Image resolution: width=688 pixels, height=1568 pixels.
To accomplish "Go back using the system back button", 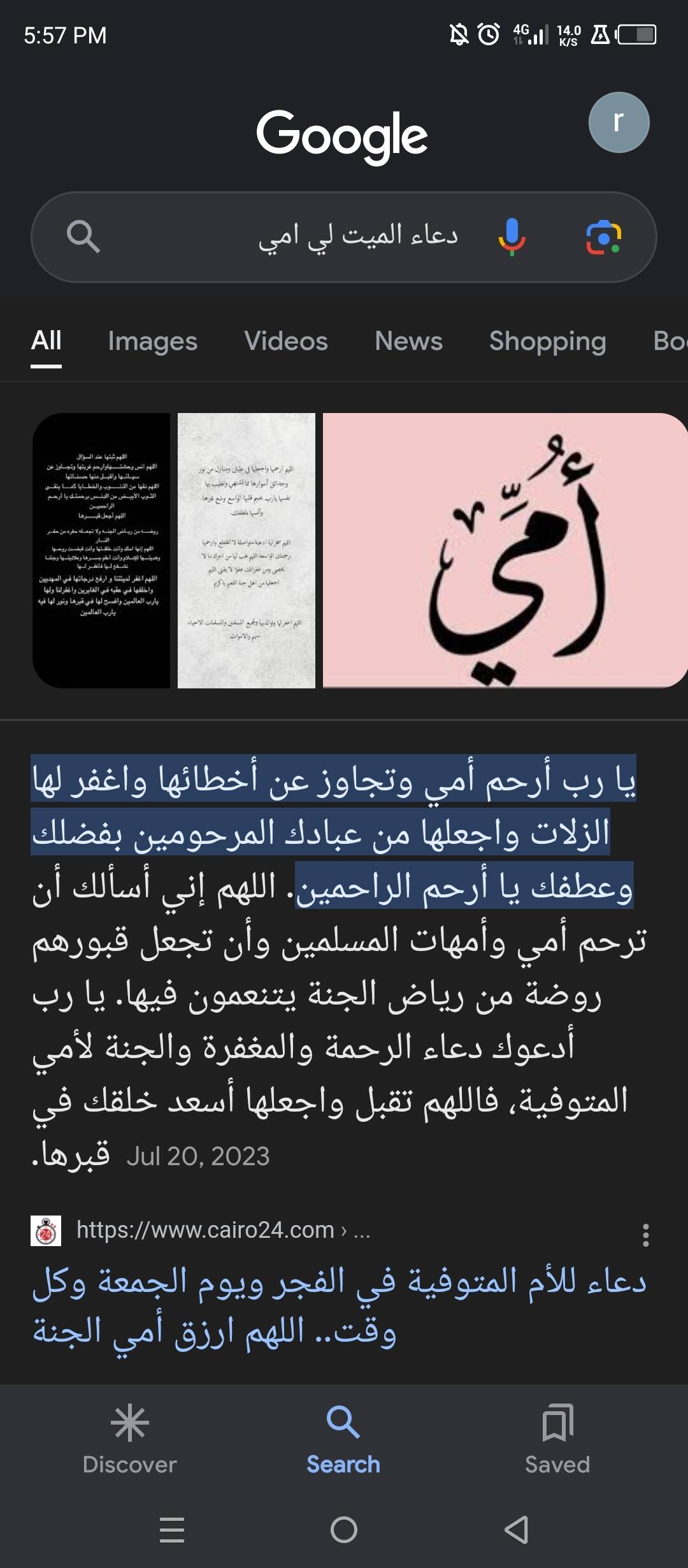I will coord(516,1529).
